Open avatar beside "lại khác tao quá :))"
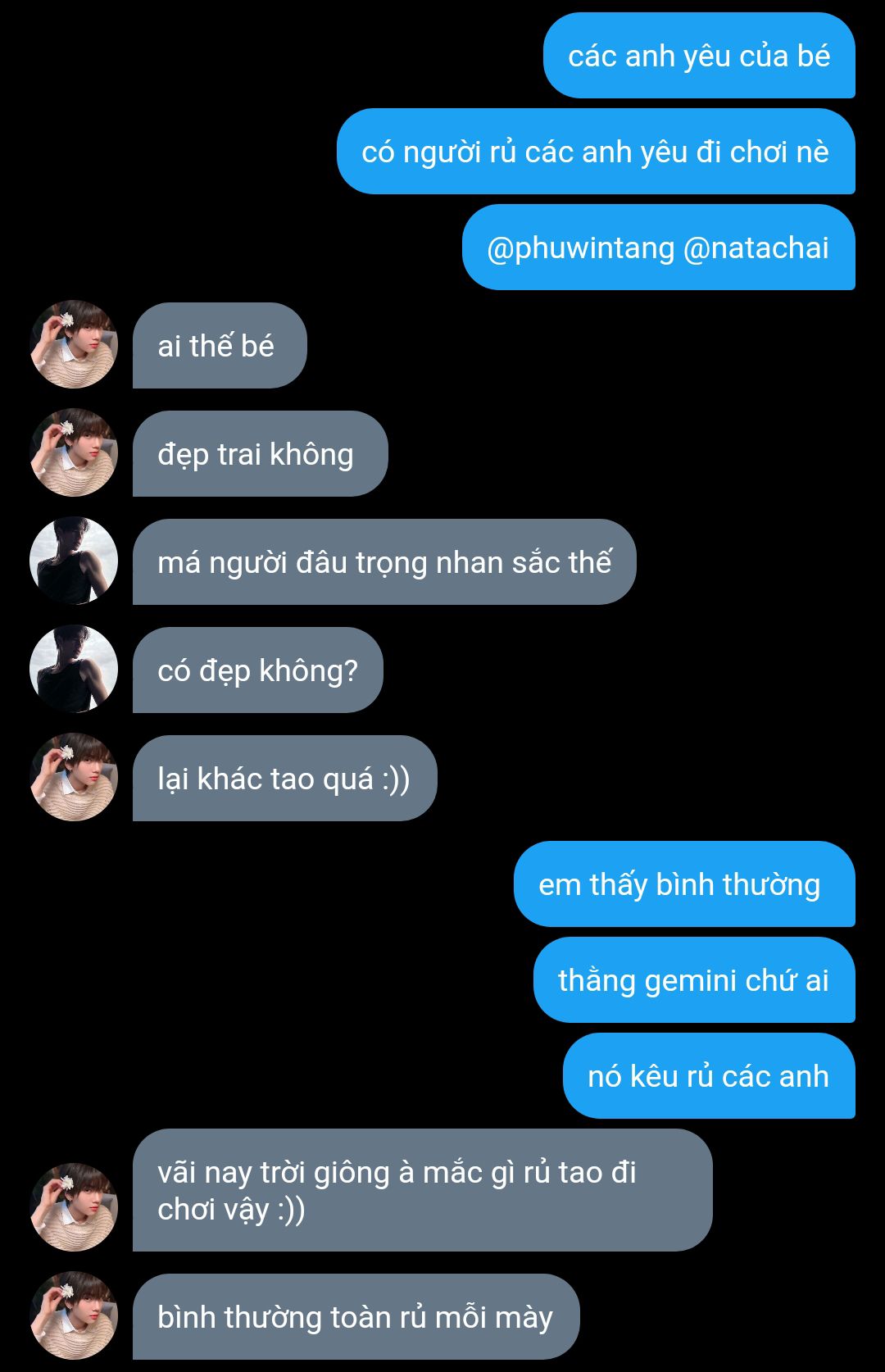The image size is (885, 1372). [74, 777]
